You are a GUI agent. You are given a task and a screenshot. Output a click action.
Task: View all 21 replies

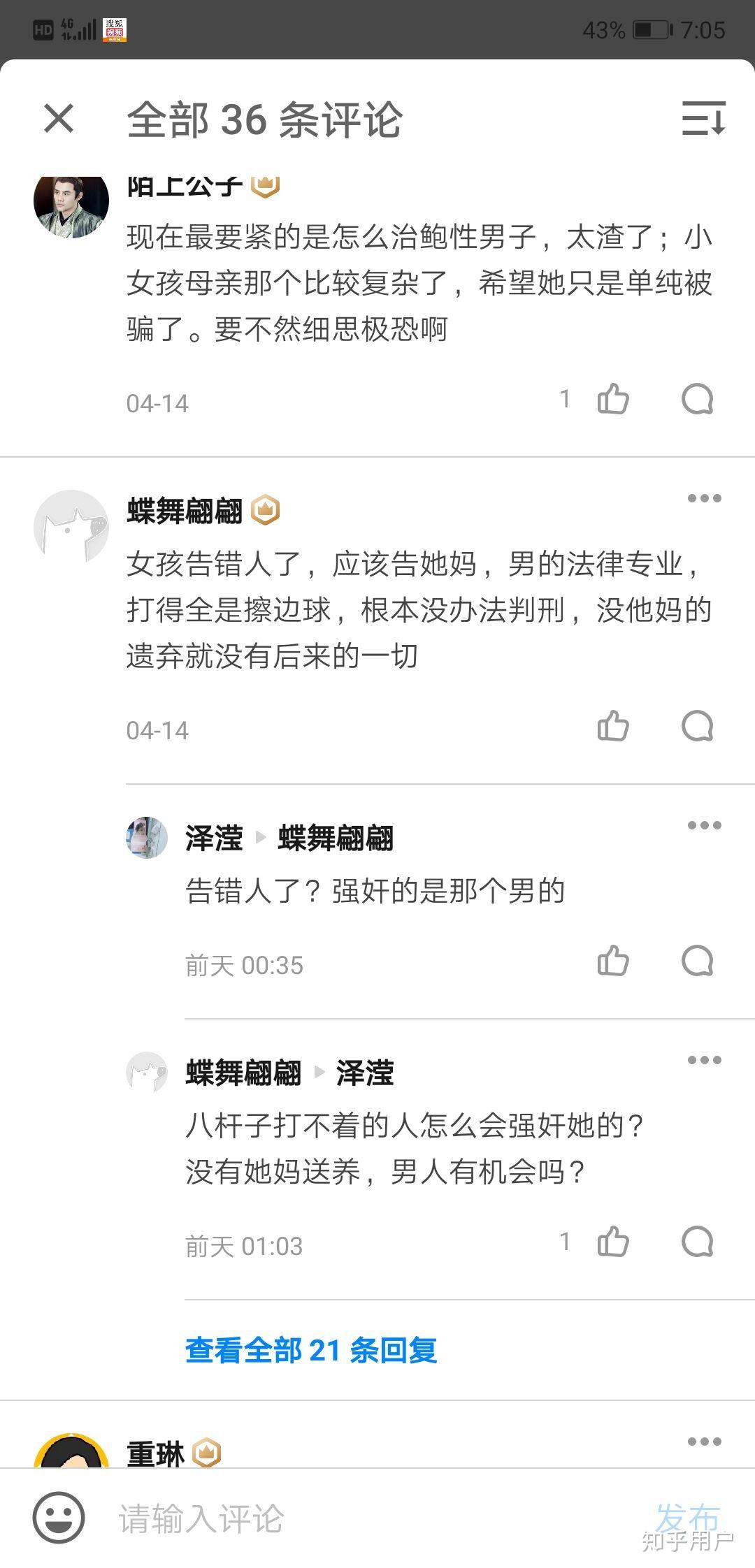[x=311, y=1351]
